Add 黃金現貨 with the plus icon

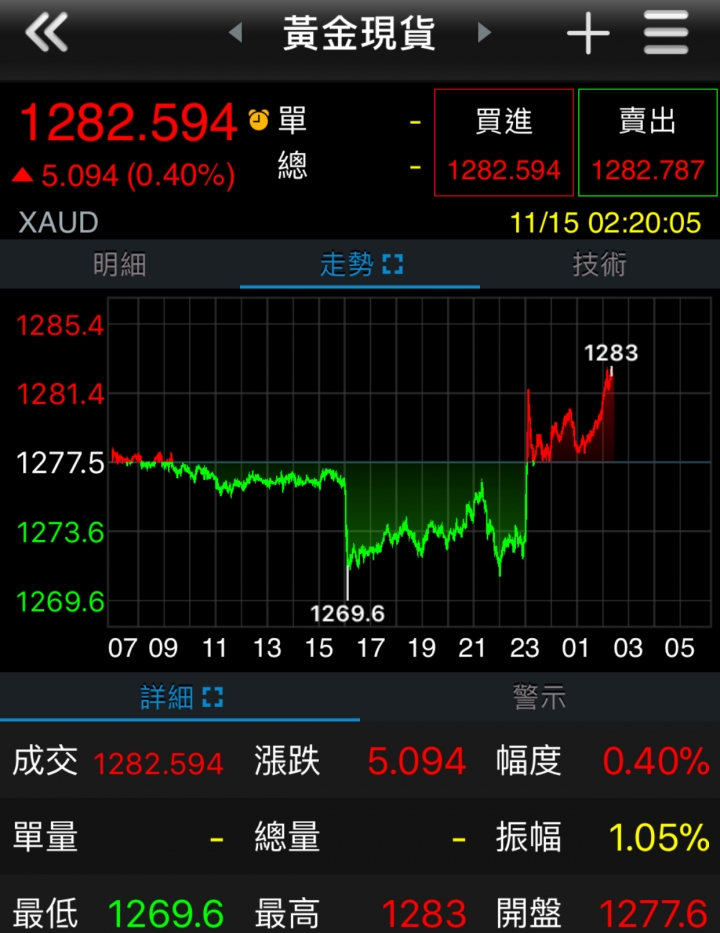(x=588, y=36)
